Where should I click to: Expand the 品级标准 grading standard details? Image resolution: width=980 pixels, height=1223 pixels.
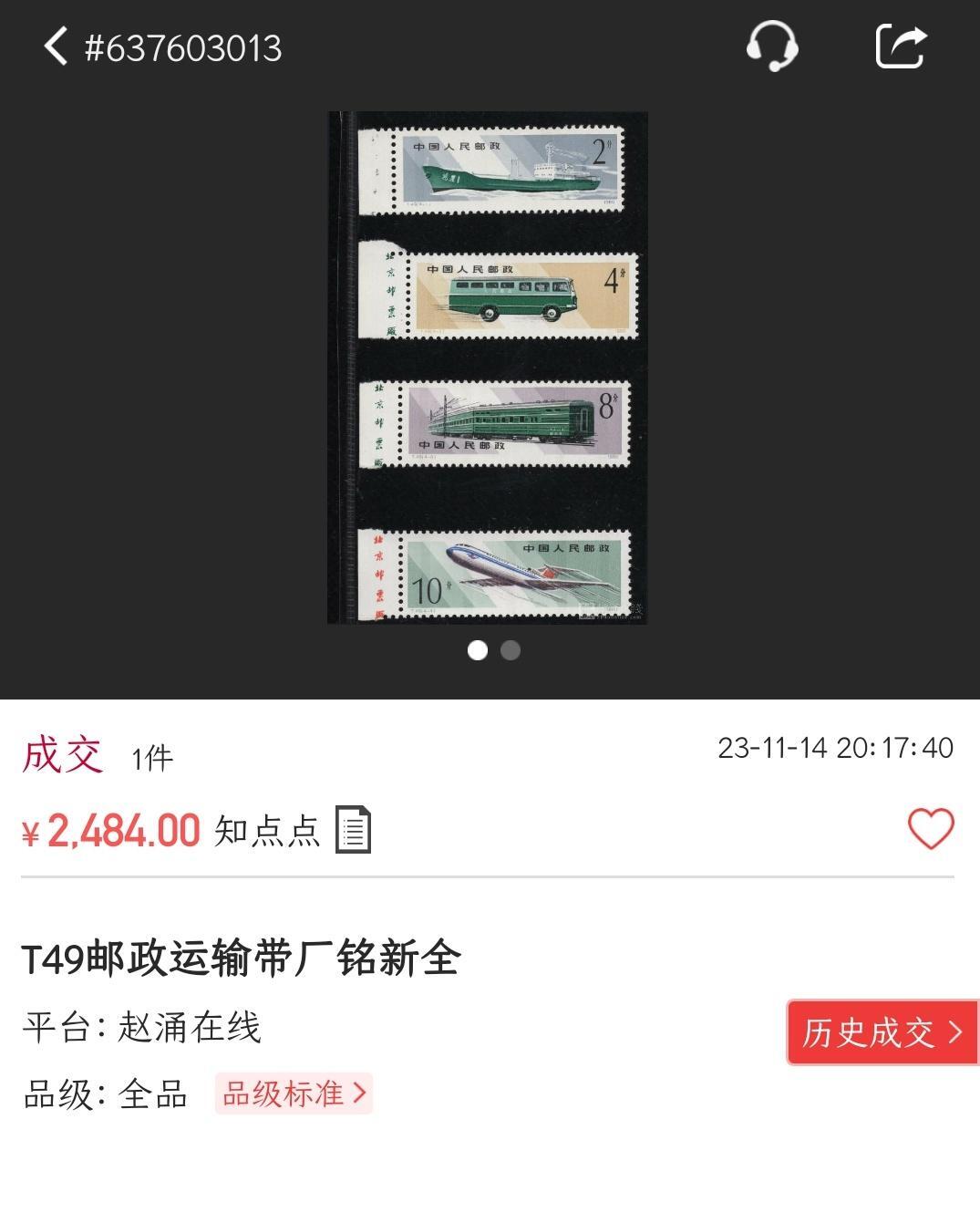294,1093
